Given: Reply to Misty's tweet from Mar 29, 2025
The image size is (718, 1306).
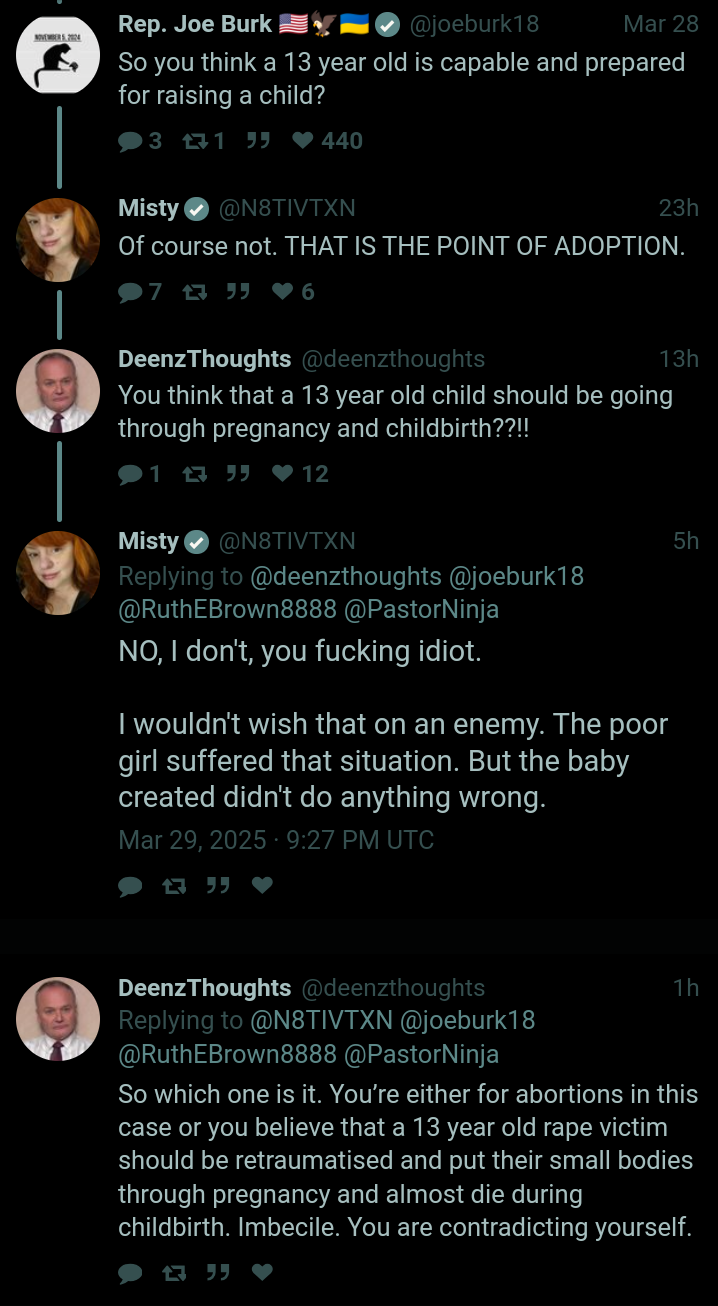Looking at the screenshot, I should tap(130, 885).
